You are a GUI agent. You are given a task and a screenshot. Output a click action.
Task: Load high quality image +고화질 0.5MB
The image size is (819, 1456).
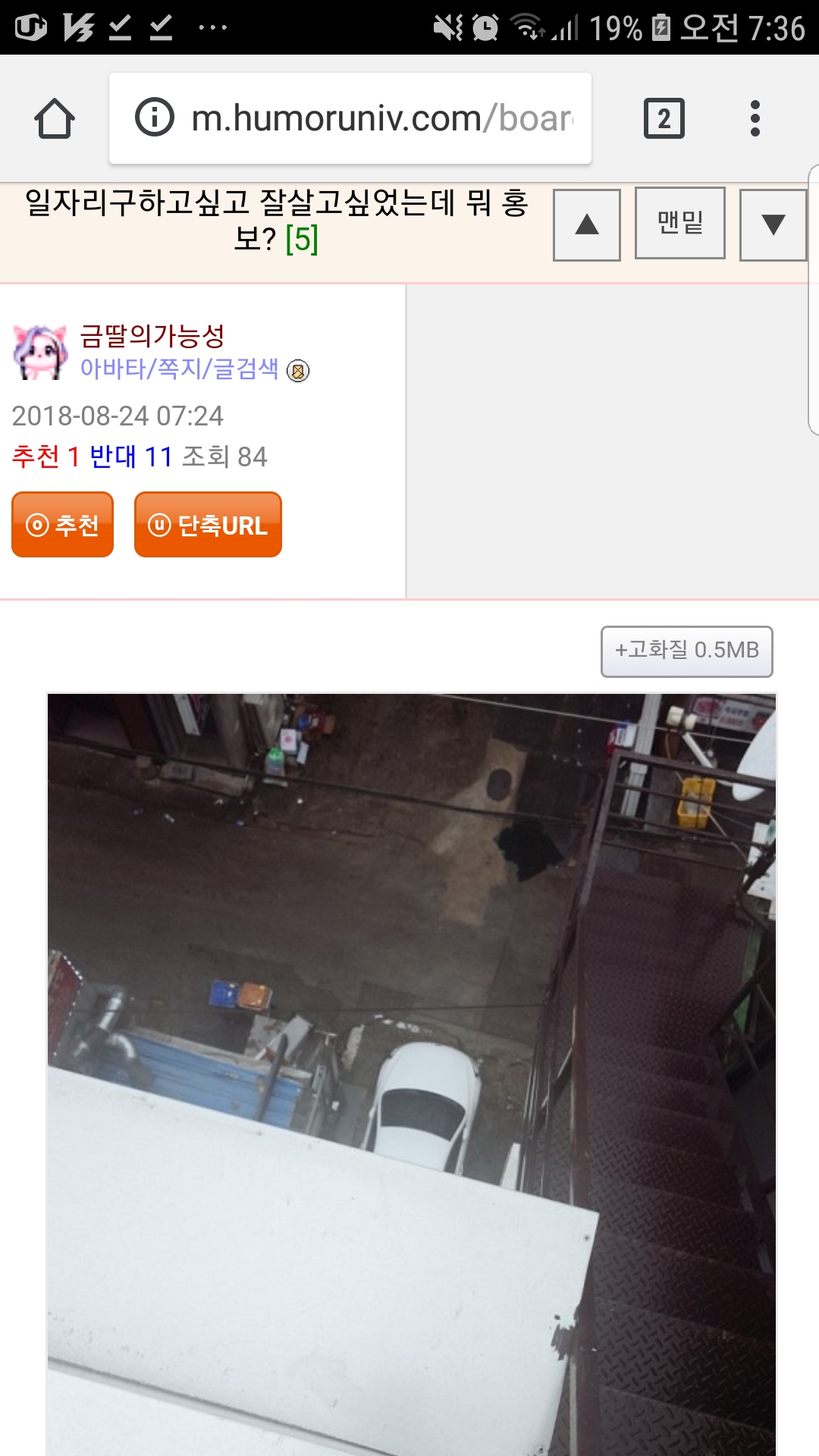click(686, 651)
